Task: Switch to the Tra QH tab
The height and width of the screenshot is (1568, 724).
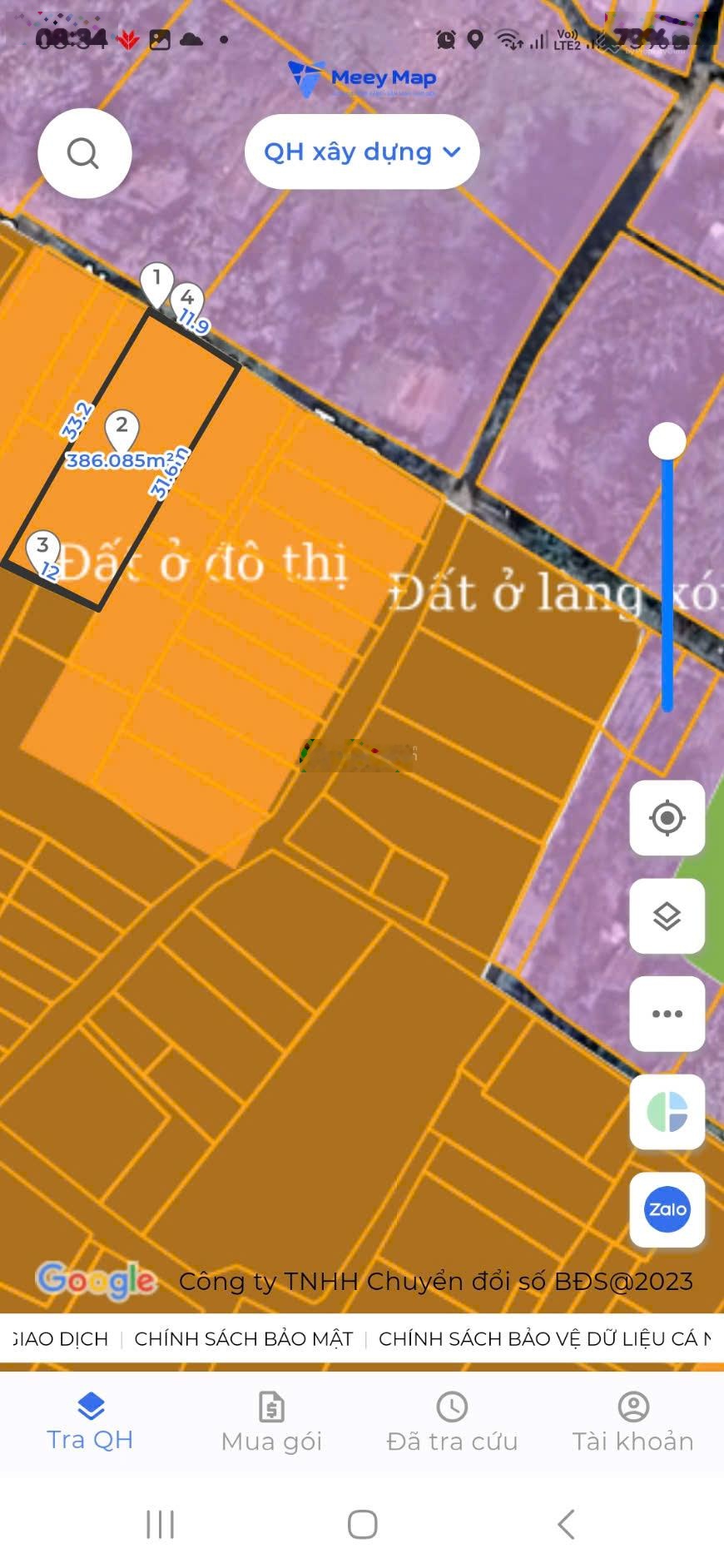Action: point(90,1422)
